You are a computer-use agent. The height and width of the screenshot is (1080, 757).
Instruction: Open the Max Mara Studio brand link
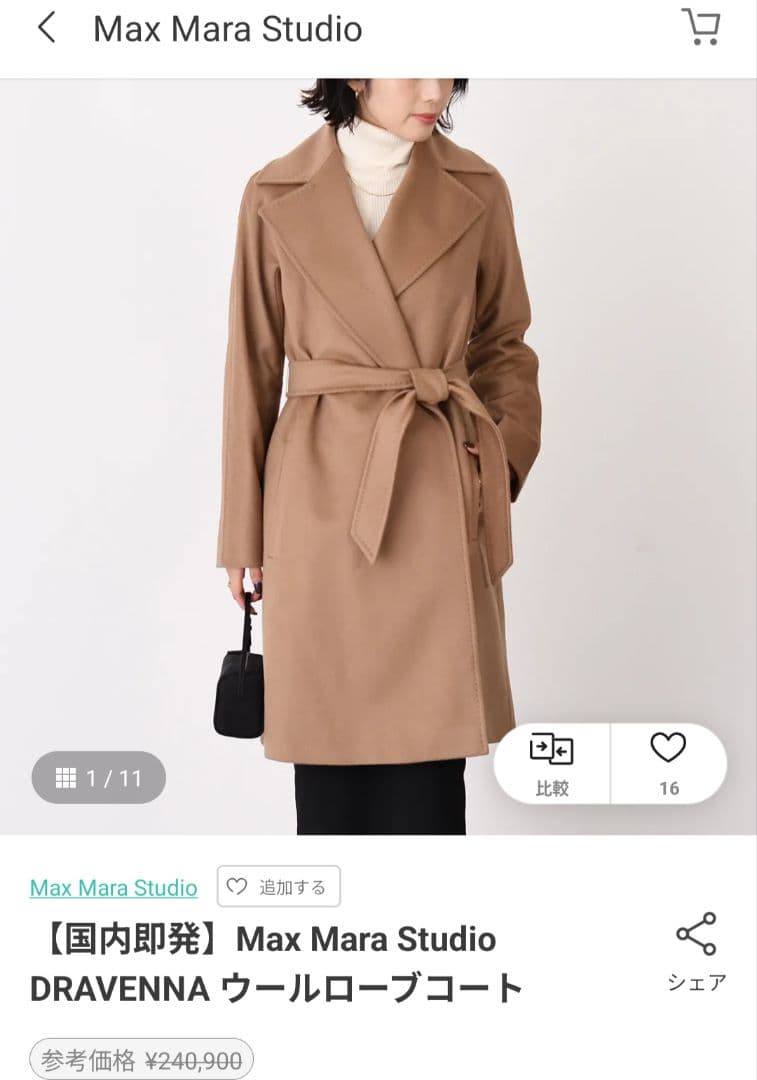112,888
